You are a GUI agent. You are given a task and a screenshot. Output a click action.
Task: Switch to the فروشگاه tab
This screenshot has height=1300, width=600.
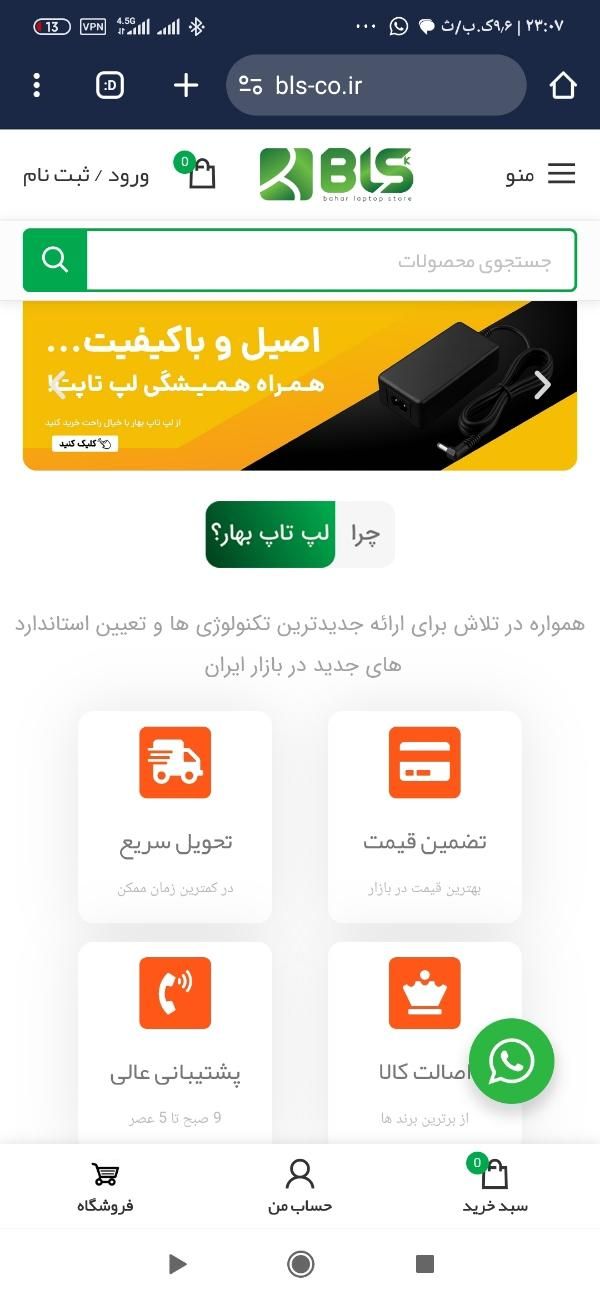click(x=105, y=1186)
